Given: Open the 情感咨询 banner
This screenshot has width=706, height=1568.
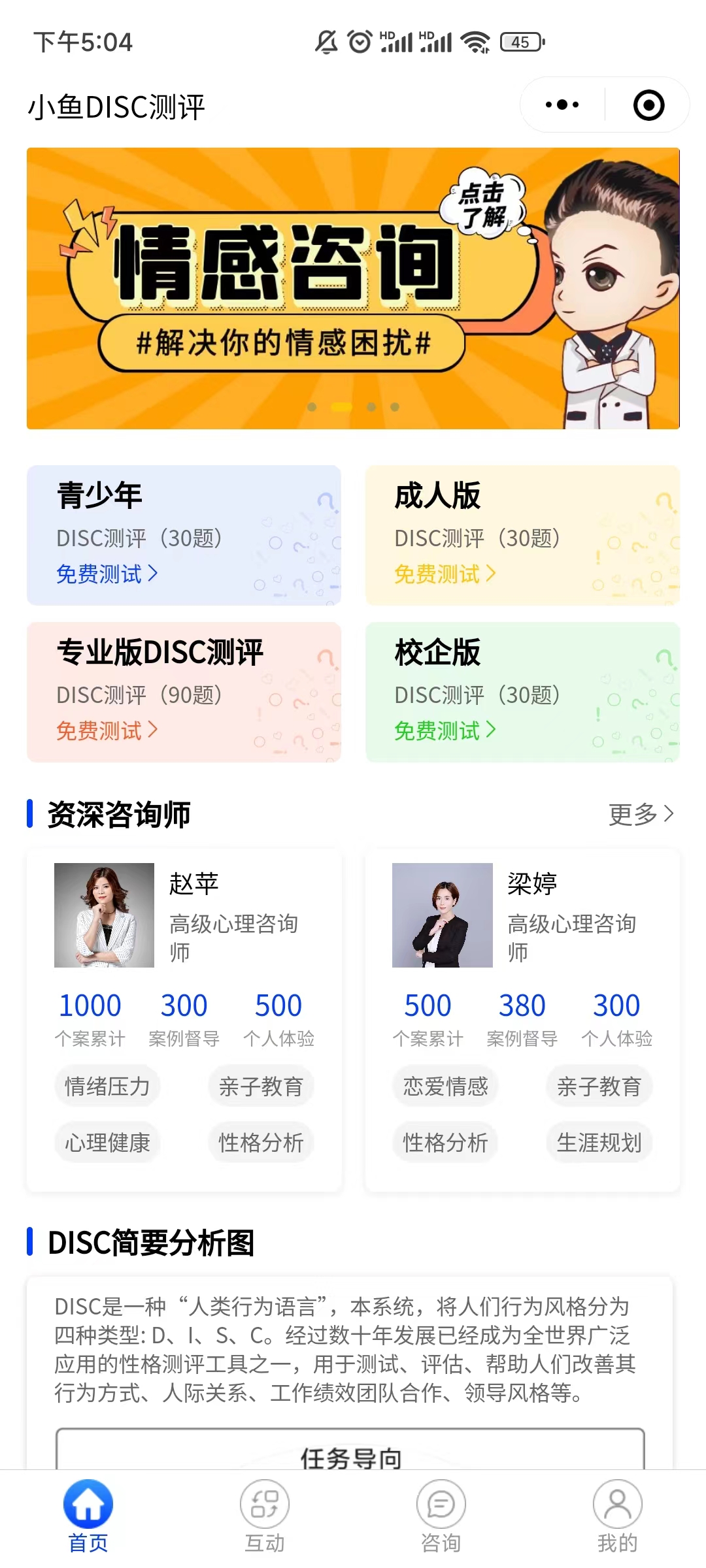Looking at the screenshot, I should coord(353,288).
